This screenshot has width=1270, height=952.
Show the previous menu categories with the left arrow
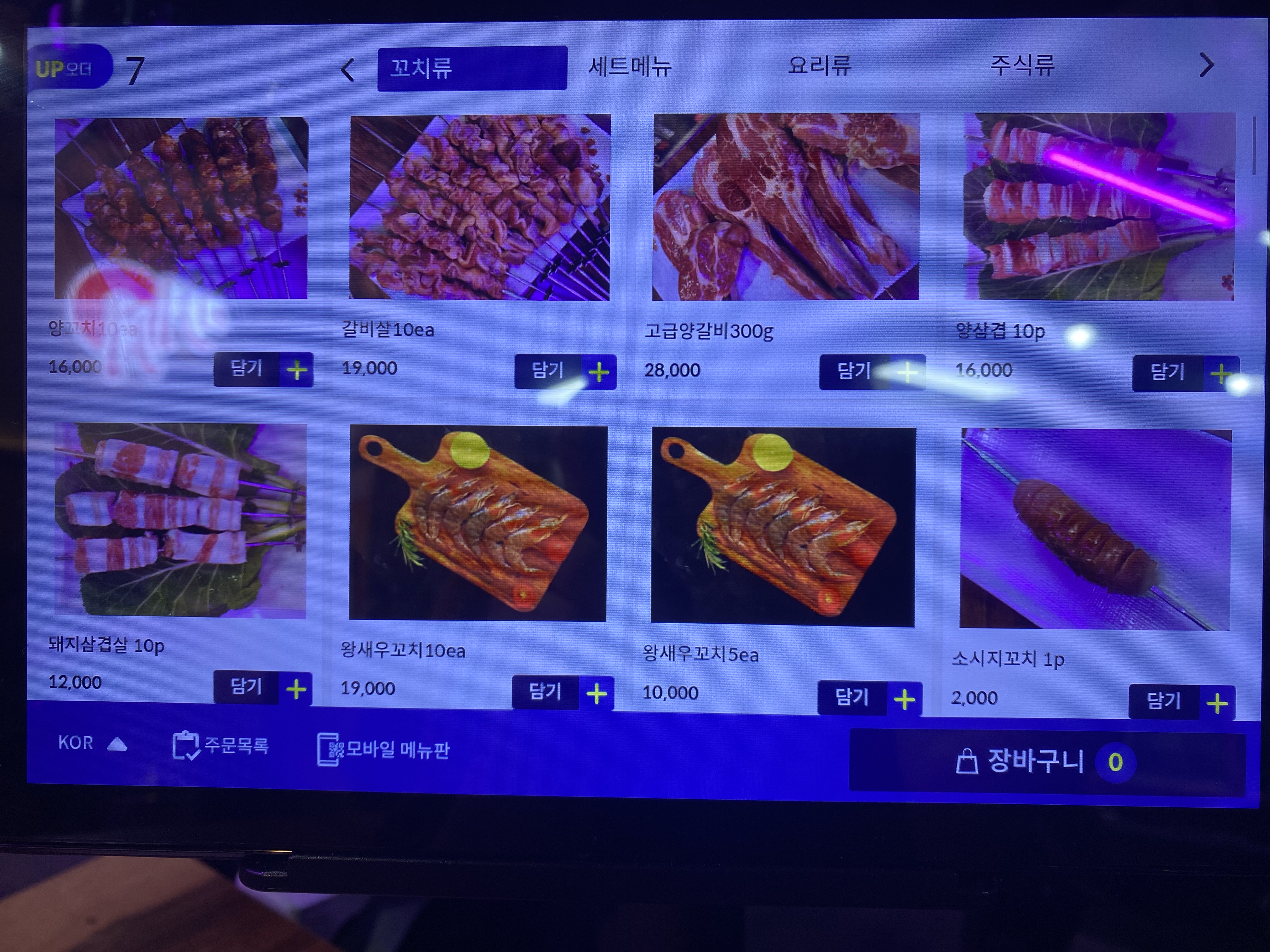point(347,70)
